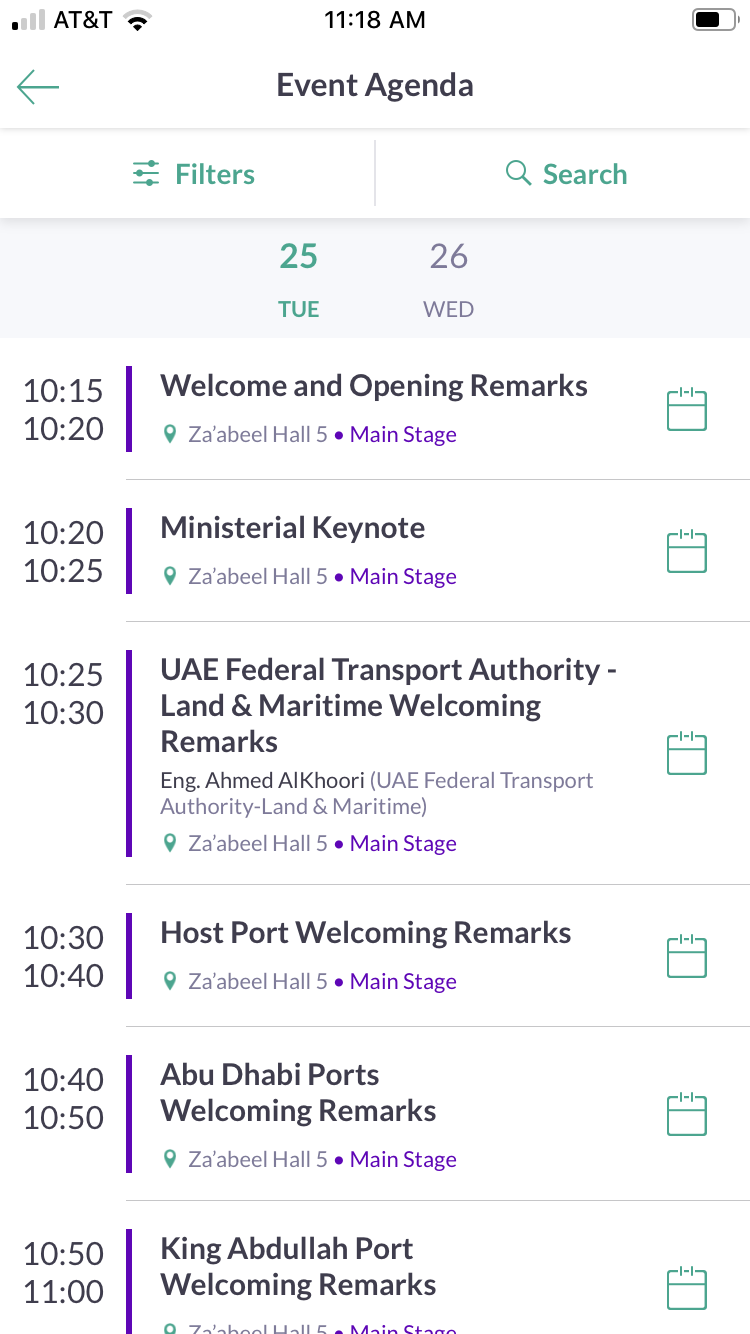Screen dimensions: 750x1334
Task: Open Host Port Welcoming Remarks session
Action: click(x=366, y=933)
